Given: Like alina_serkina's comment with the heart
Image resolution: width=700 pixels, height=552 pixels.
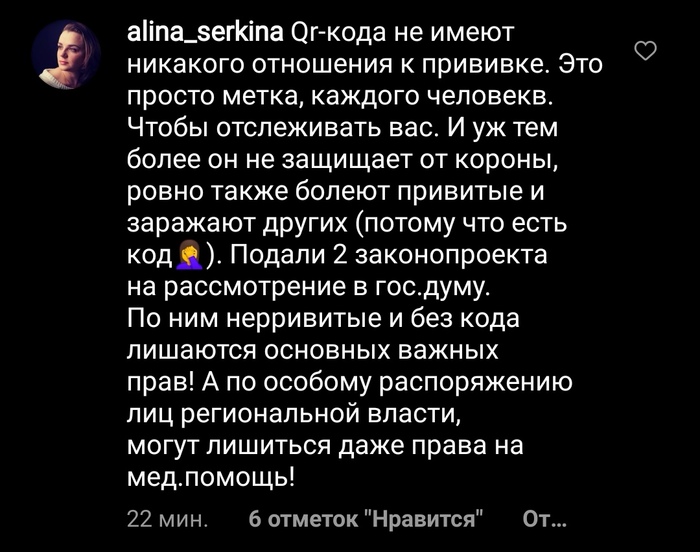Looking at the screenshot, I should click(648, 51).
